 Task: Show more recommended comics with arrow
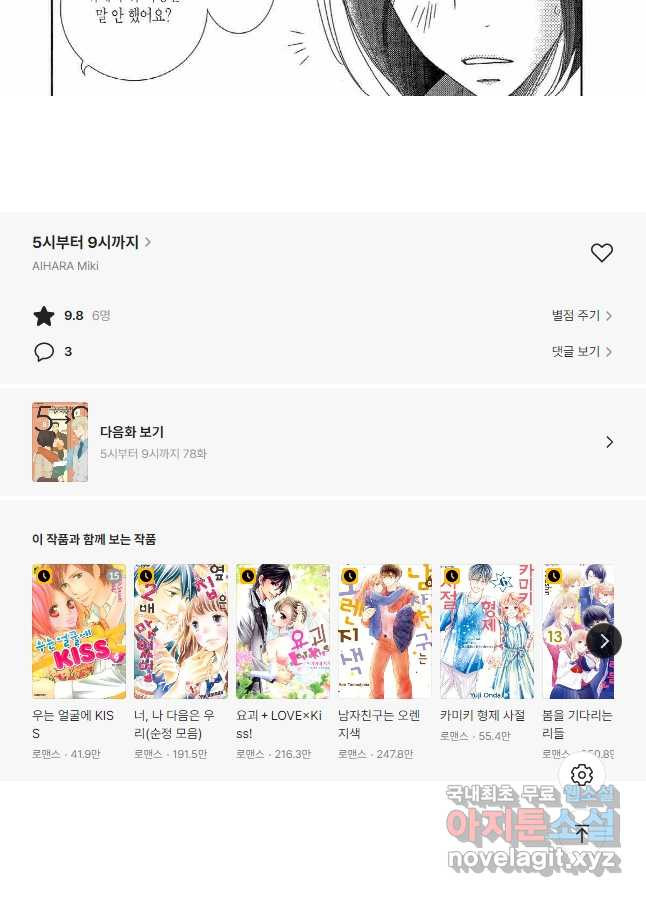click(x=603, y=641)
